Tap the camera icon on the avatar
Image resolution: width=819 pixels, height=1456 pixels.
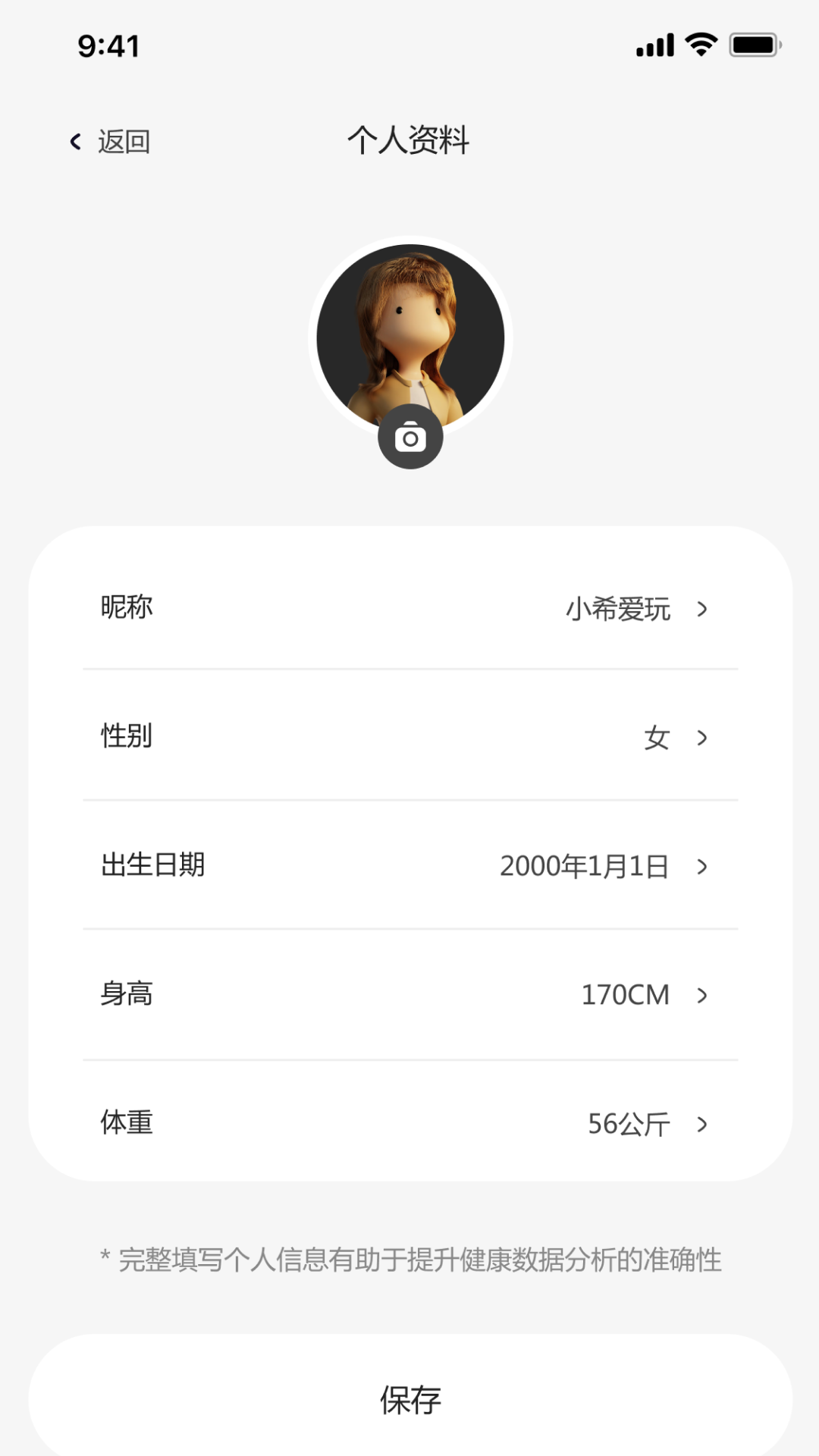[409, 436]
